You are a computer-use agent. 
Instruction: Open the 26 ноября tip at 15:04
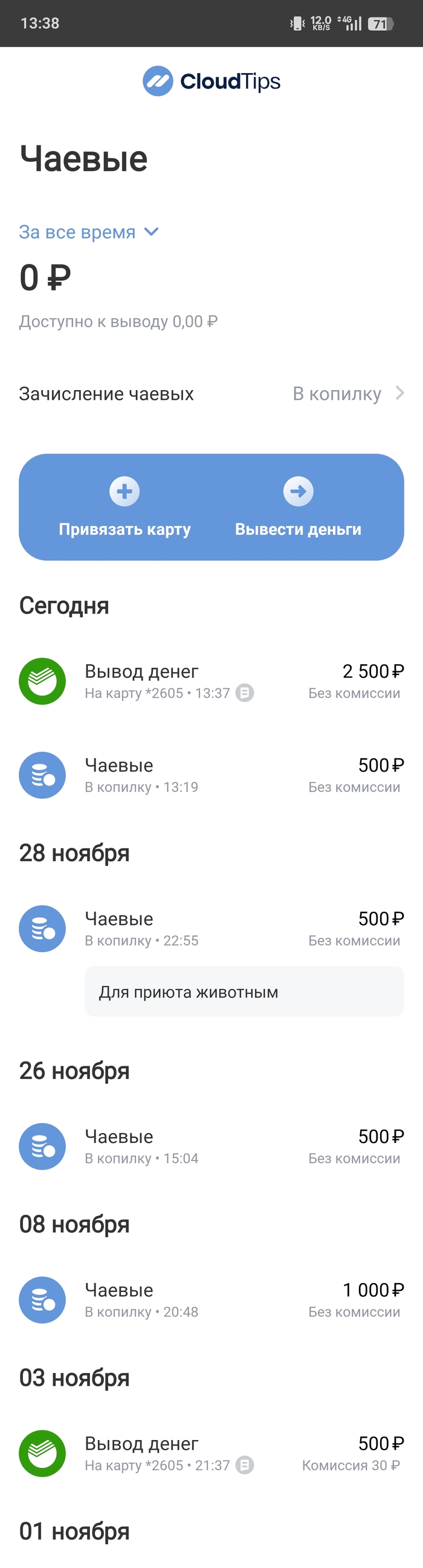pos(211,1146)
